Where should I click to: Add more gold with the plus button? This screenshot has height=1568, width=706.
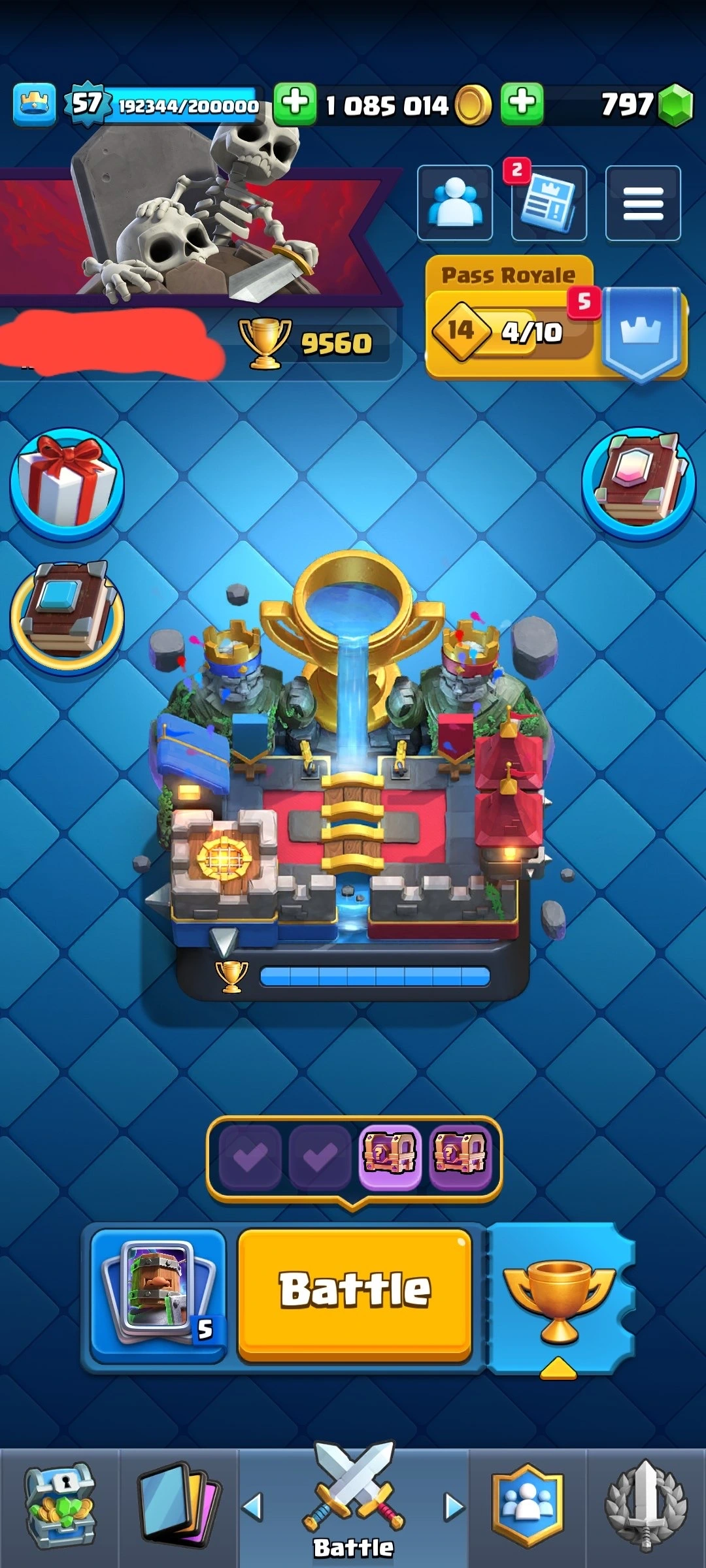[295, 103]
